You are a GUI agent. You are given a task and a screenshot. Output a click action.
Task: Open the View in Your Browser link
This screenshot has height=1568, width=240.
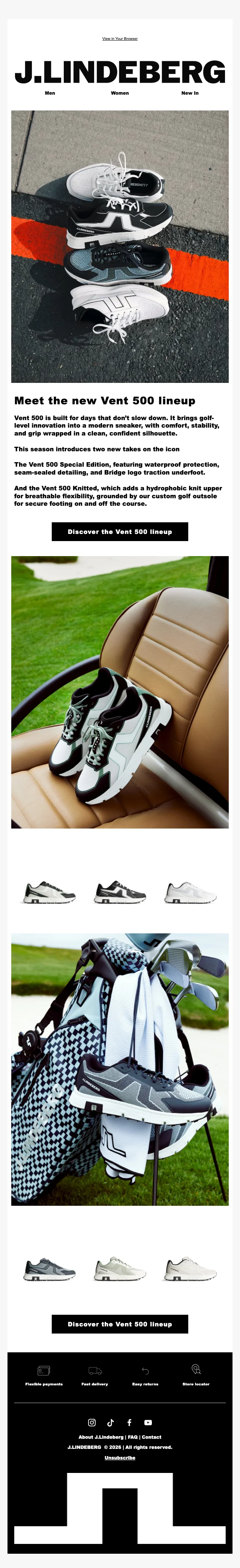120,38
